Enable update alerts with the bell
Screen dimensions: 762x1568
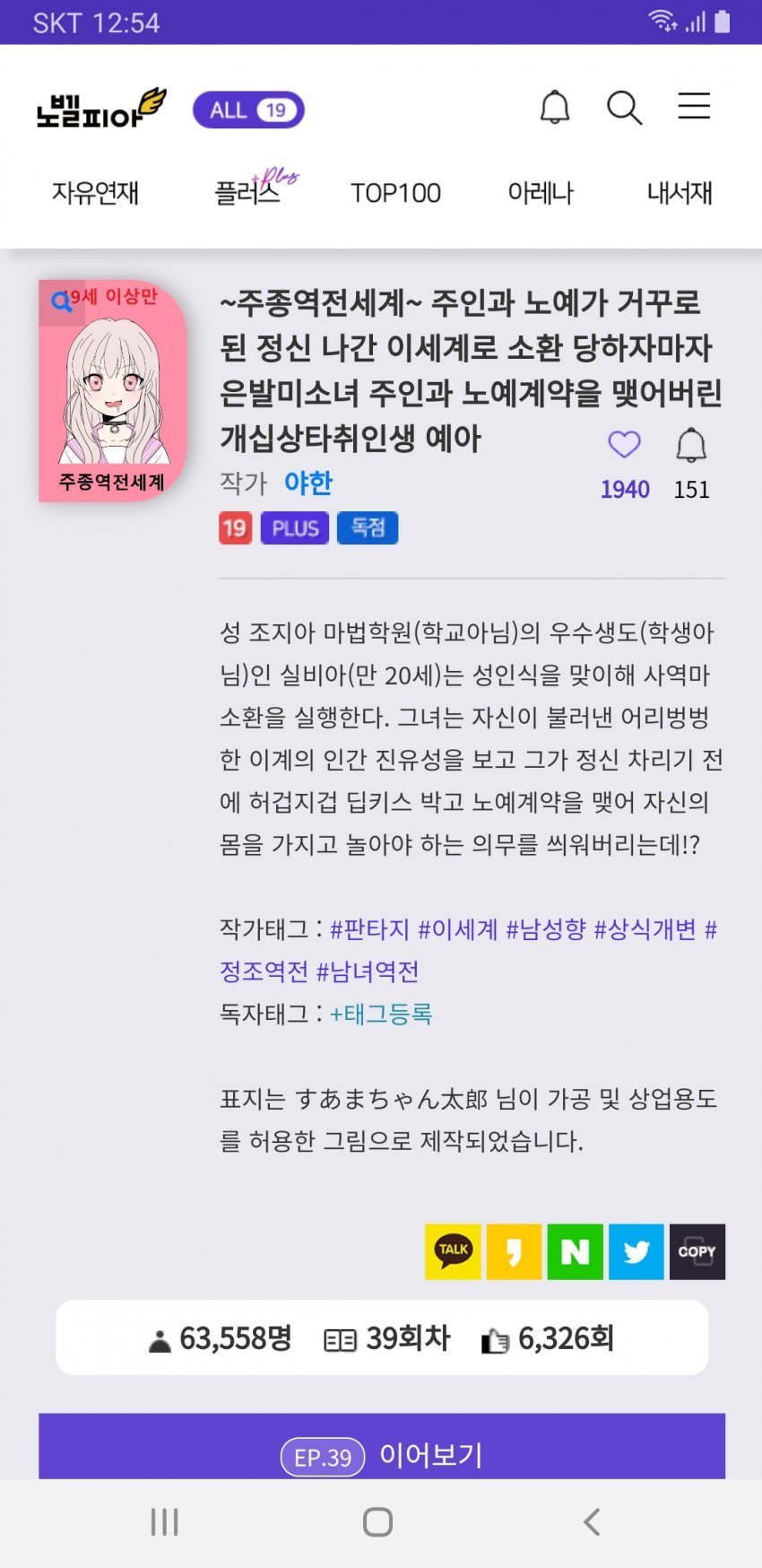coord(691,445)
